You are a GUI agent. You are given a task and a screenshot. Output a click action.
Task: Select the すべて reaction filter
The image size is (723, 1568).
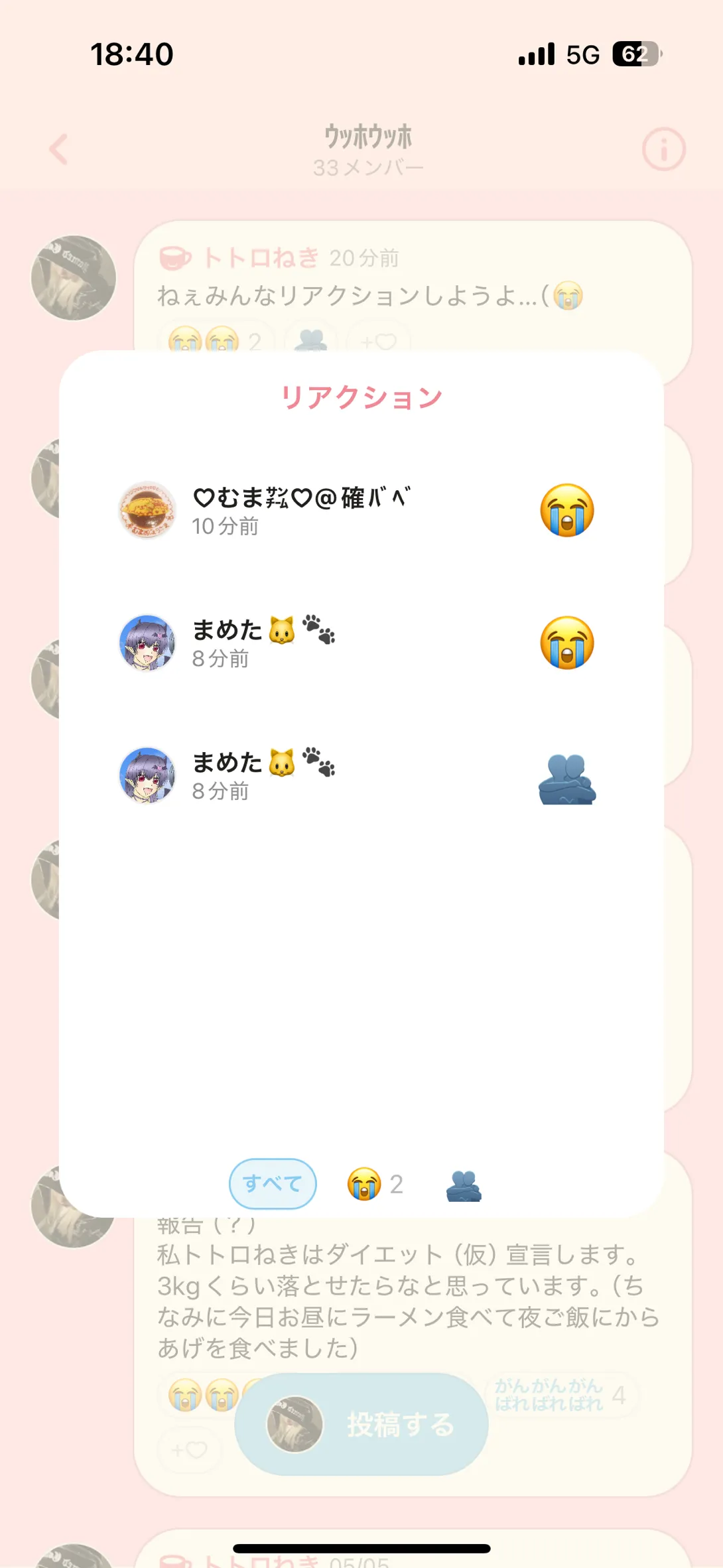tap(273, 1183)
